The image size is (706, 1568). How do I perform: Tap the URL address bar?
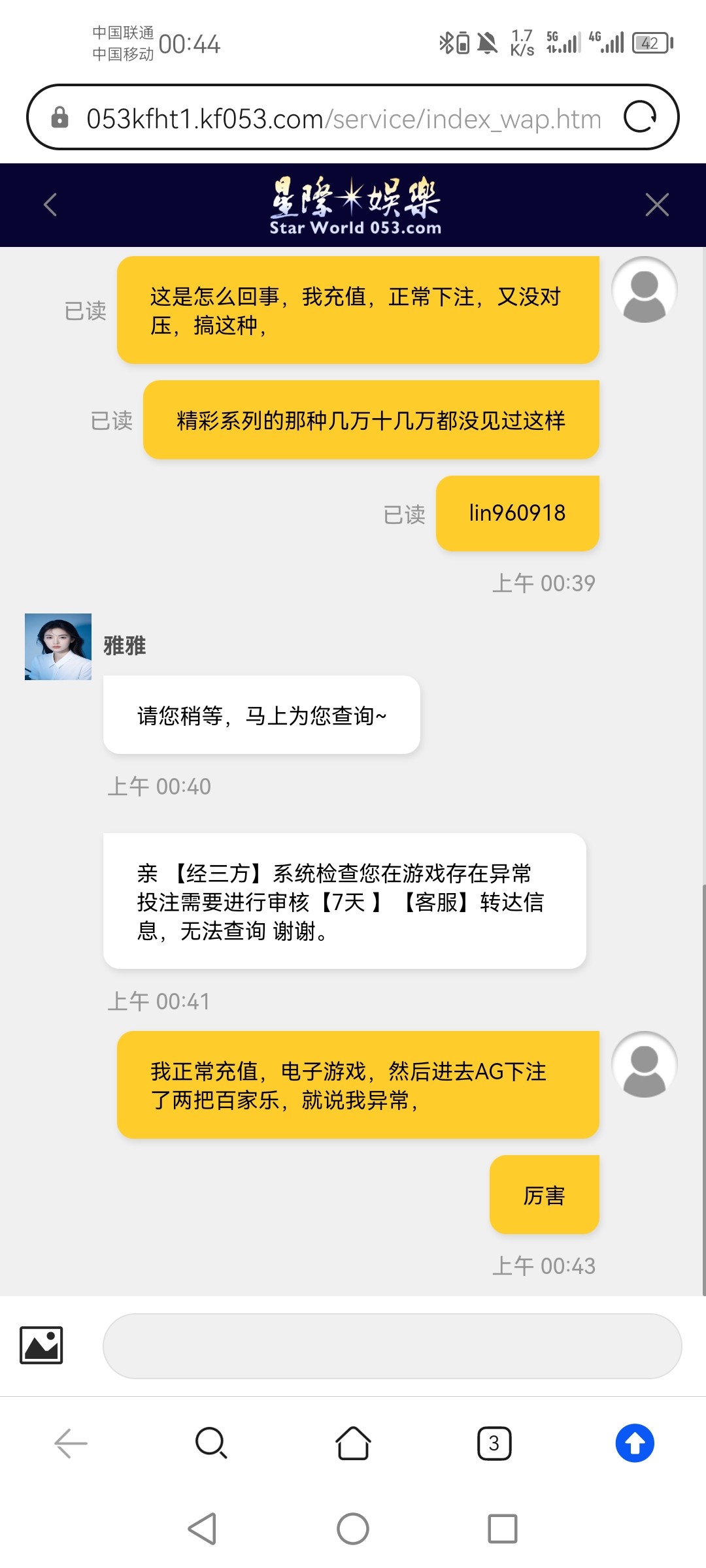(x=343, y=119)
